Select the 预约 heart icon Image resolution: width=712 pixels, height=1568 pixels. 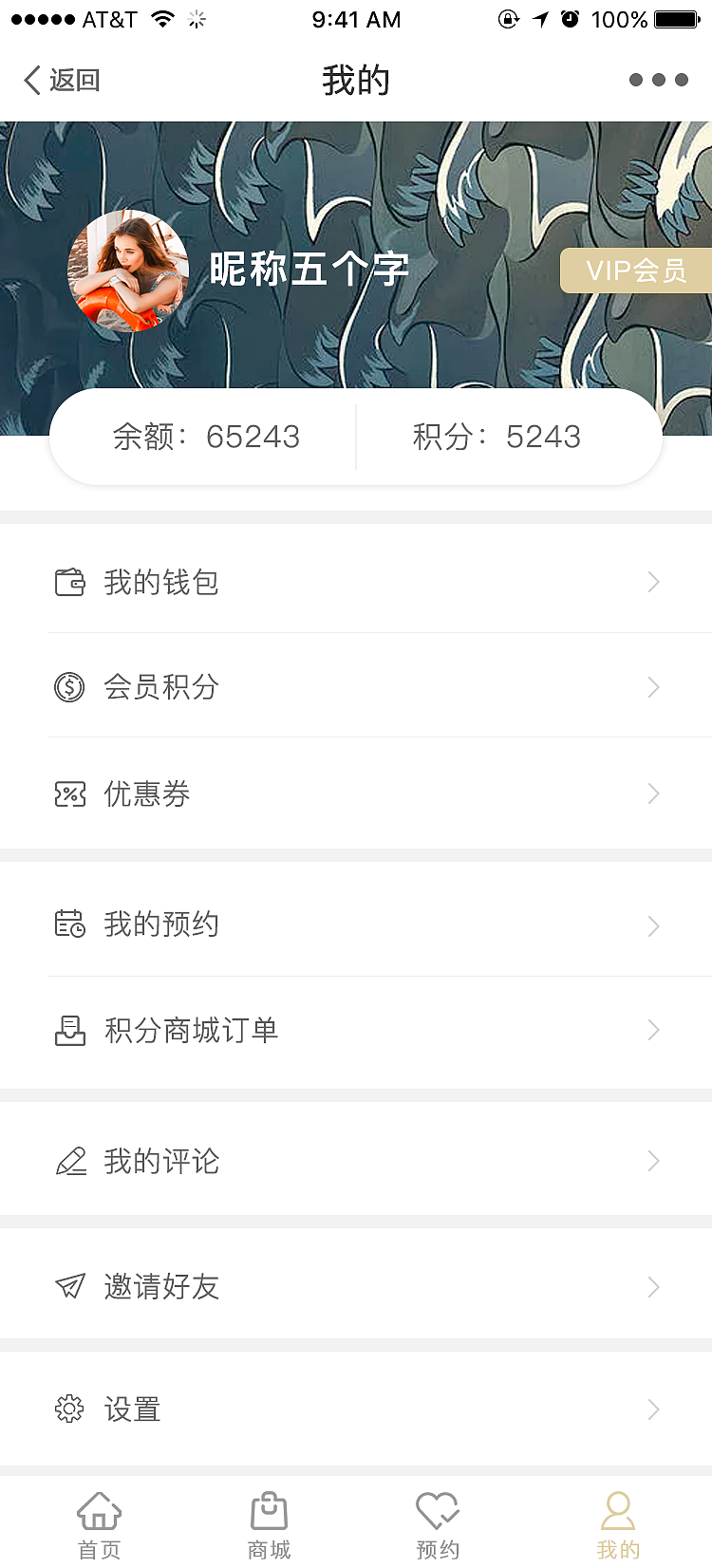click(x=438, y=1511)
